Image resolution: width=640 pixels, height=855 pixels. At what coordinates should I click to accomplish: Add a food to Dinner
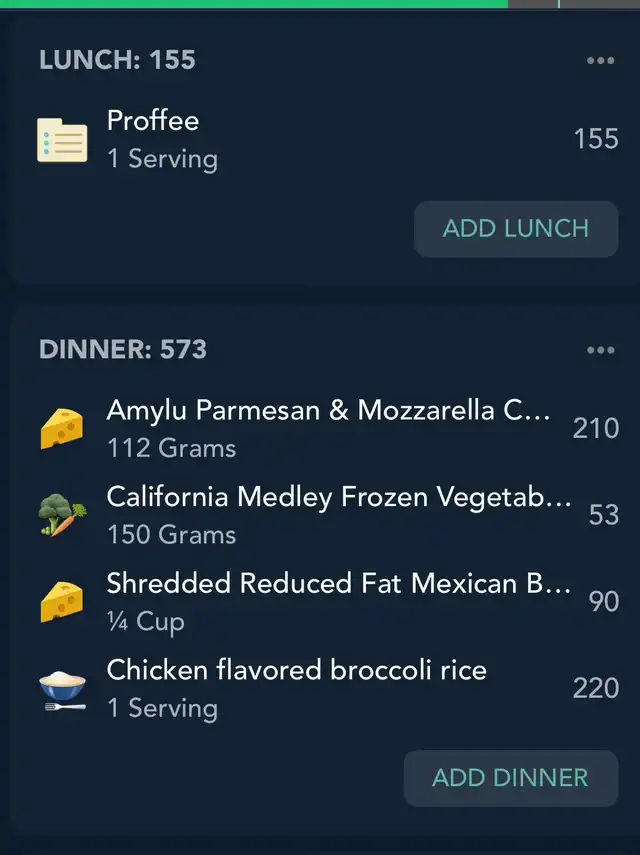pyautogui.click(x=510, y=778)
